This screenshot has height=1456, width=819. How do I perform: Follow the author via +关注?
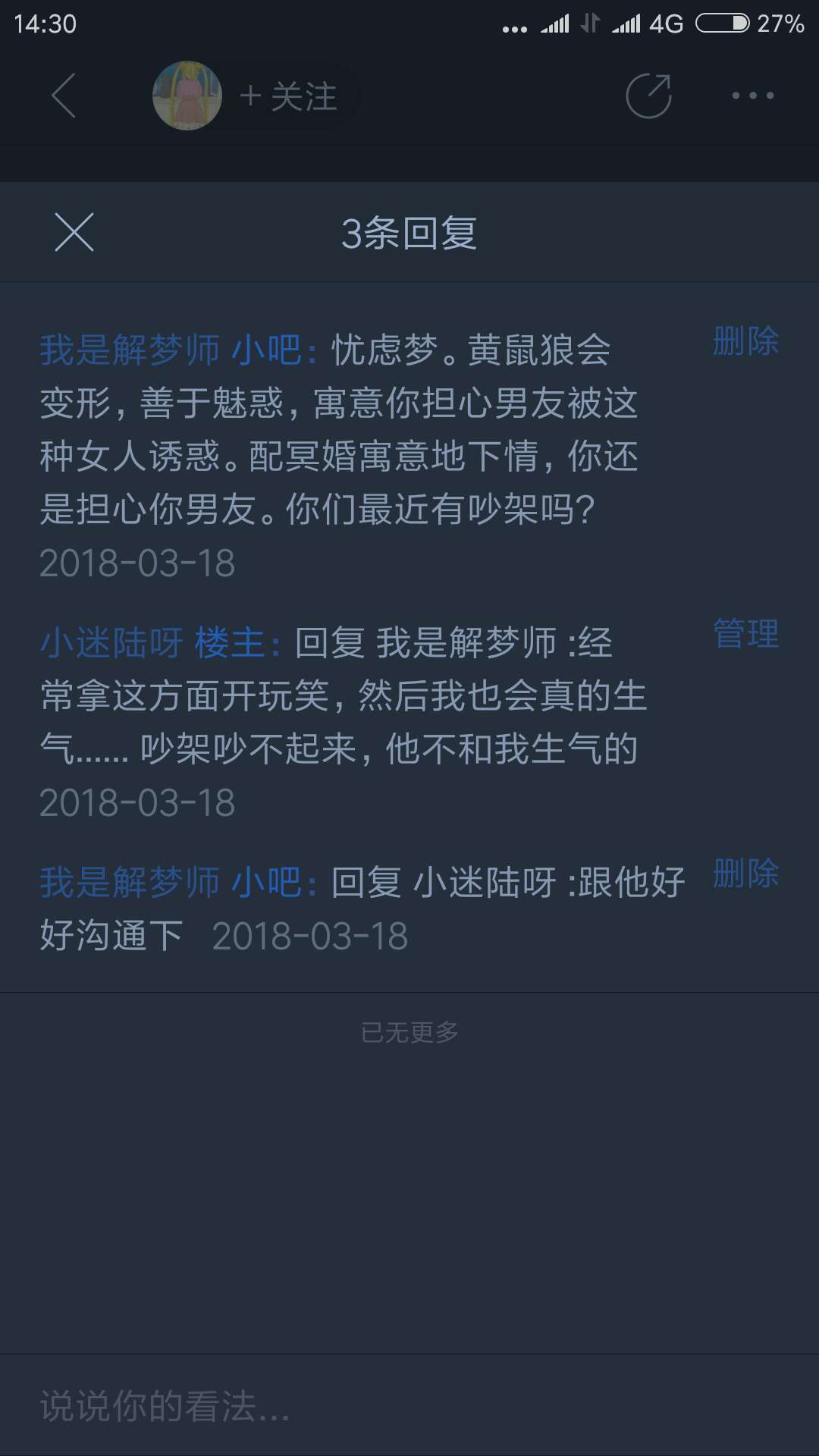289,97
